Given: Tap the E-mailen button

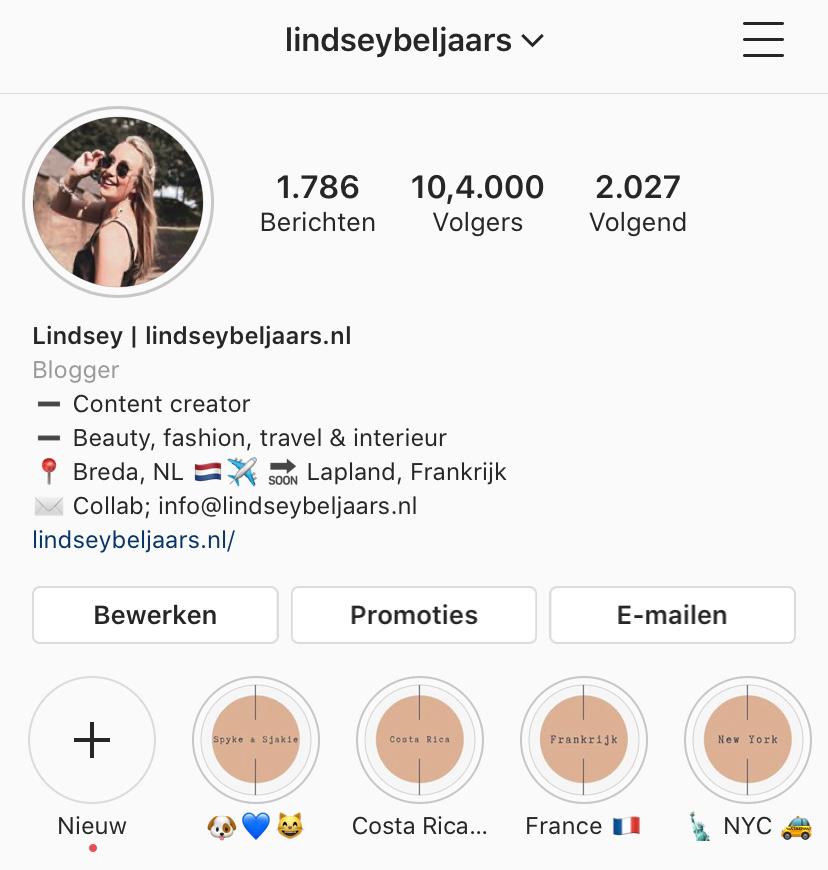Looking at the screenshot, I should point(672,614).
